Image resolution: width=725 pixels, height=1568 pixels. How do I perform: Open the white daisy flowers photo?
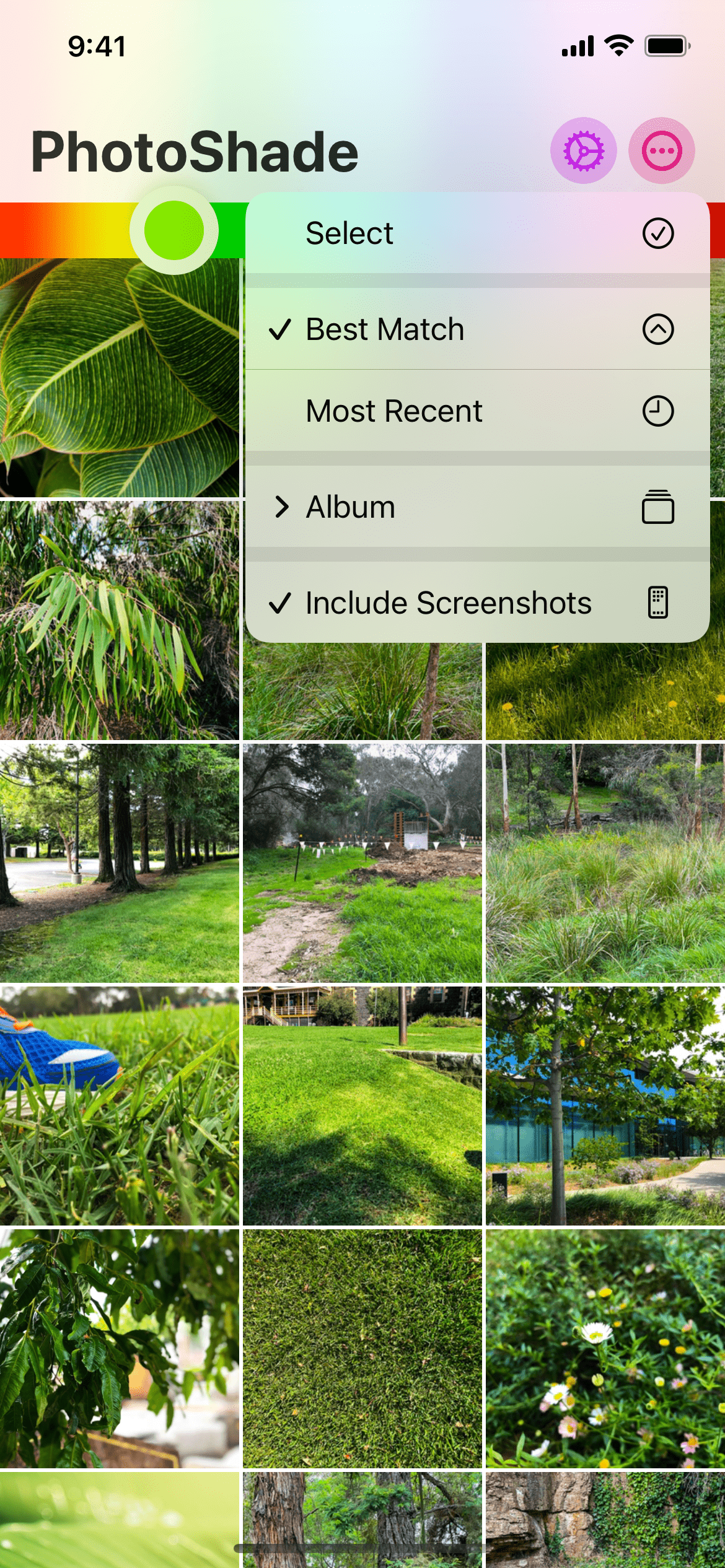pyautogui.click(x=605, y=1349)
